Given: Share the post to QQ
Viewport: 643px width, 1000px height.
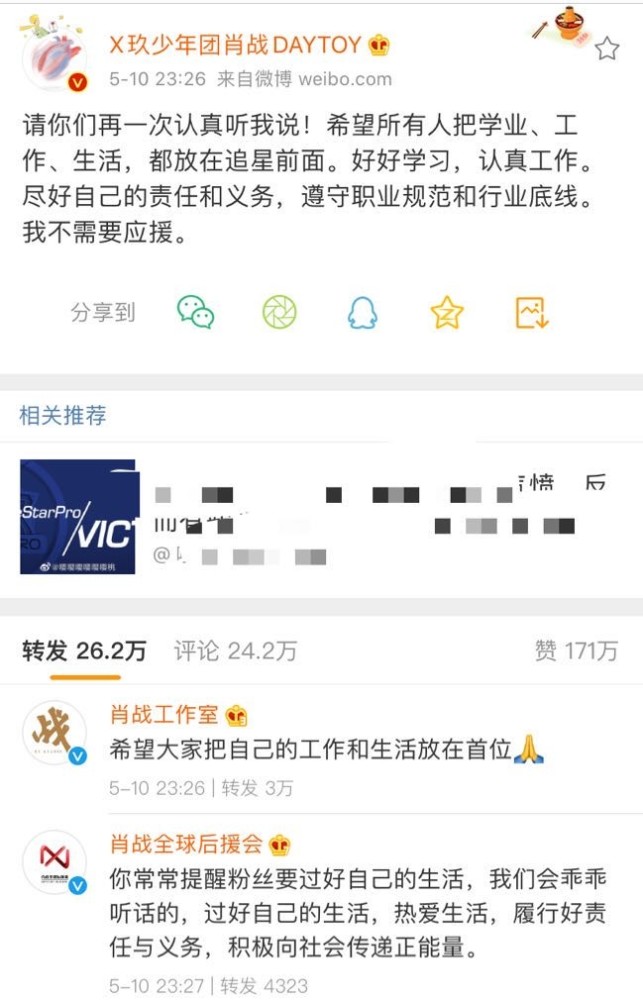Looking at the screenshot, I should click(x=362, y=313).
